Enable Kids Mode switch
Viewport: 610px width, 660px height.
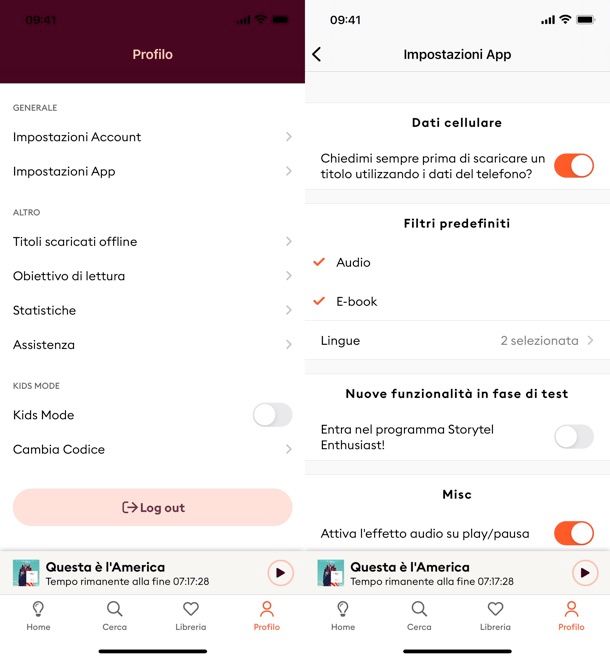point(272,415)
